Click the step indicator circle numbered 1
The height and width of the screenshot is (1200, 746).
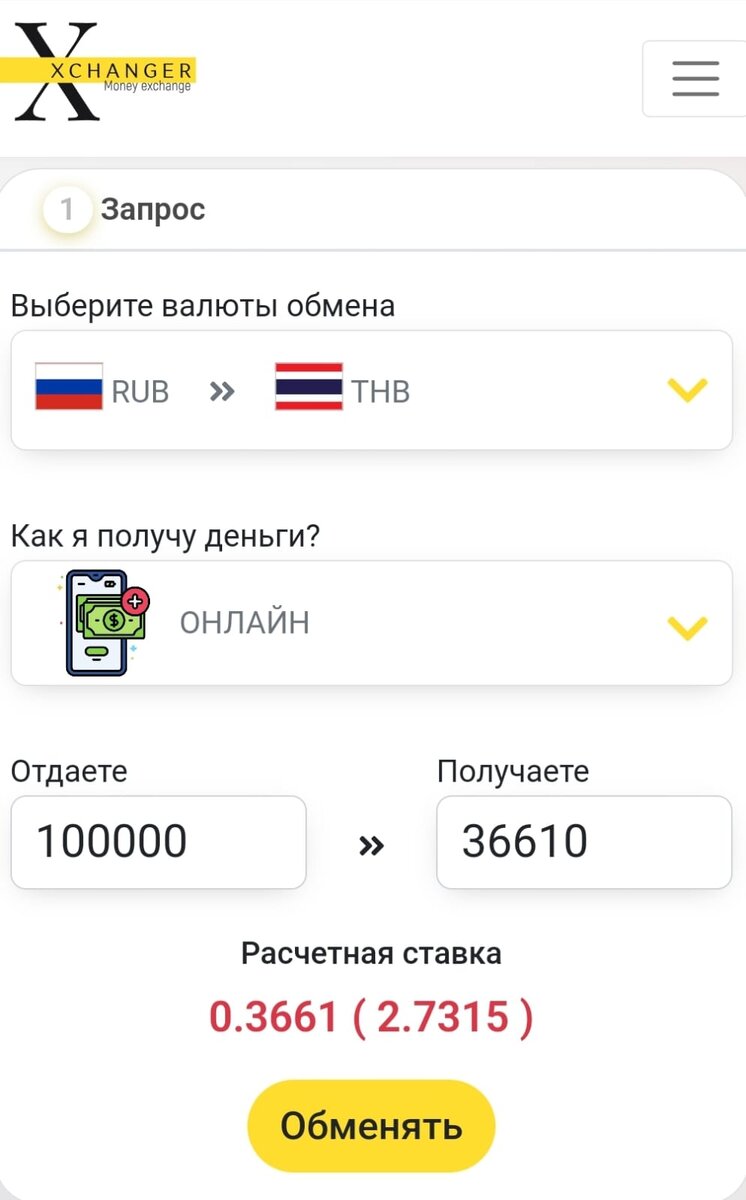pyautogui.click(x=66, y=209)
